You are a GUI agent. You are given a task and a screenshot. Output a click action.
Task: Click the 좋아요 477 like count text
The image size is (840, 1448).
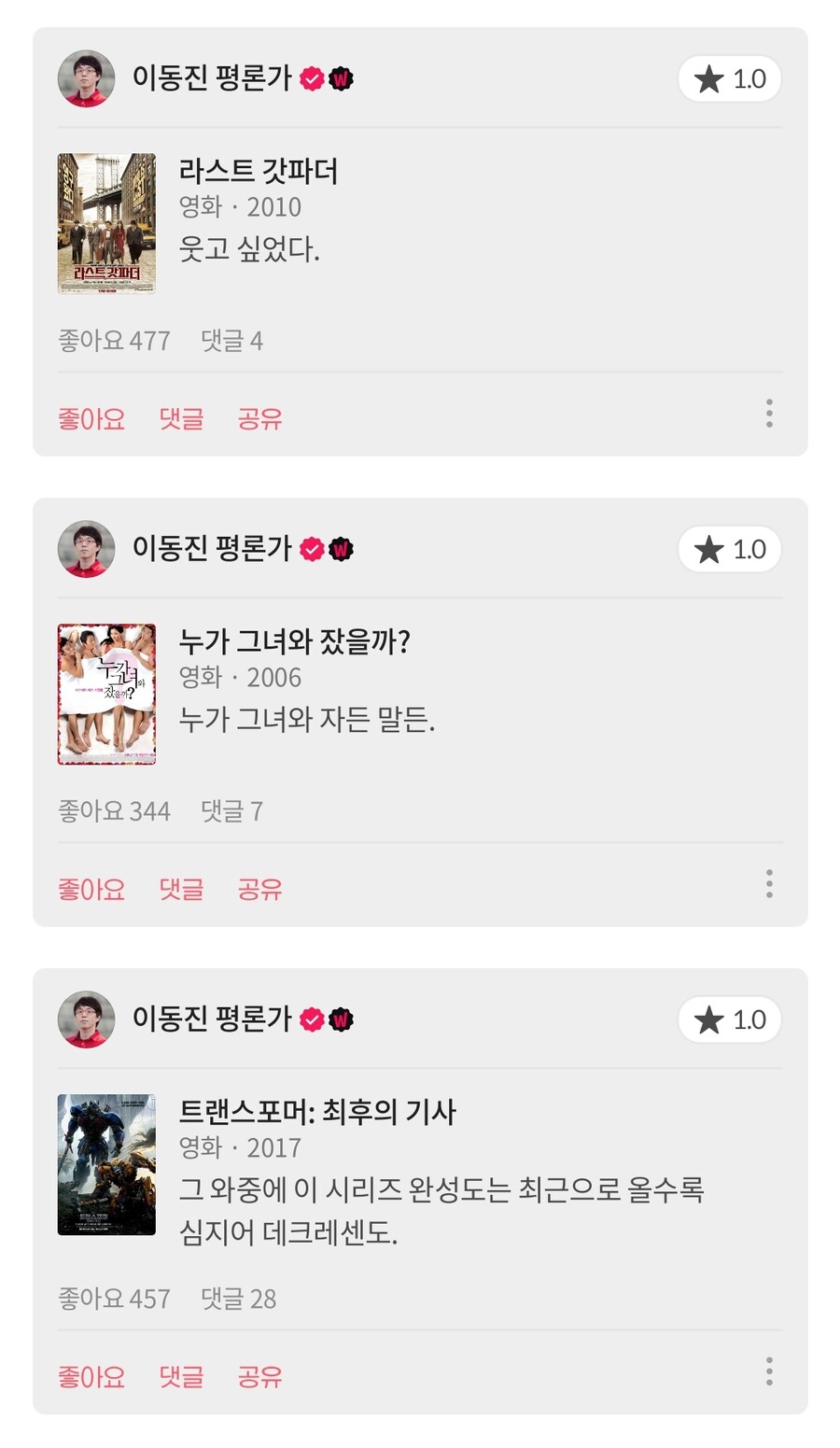click(x=113, y=342)
